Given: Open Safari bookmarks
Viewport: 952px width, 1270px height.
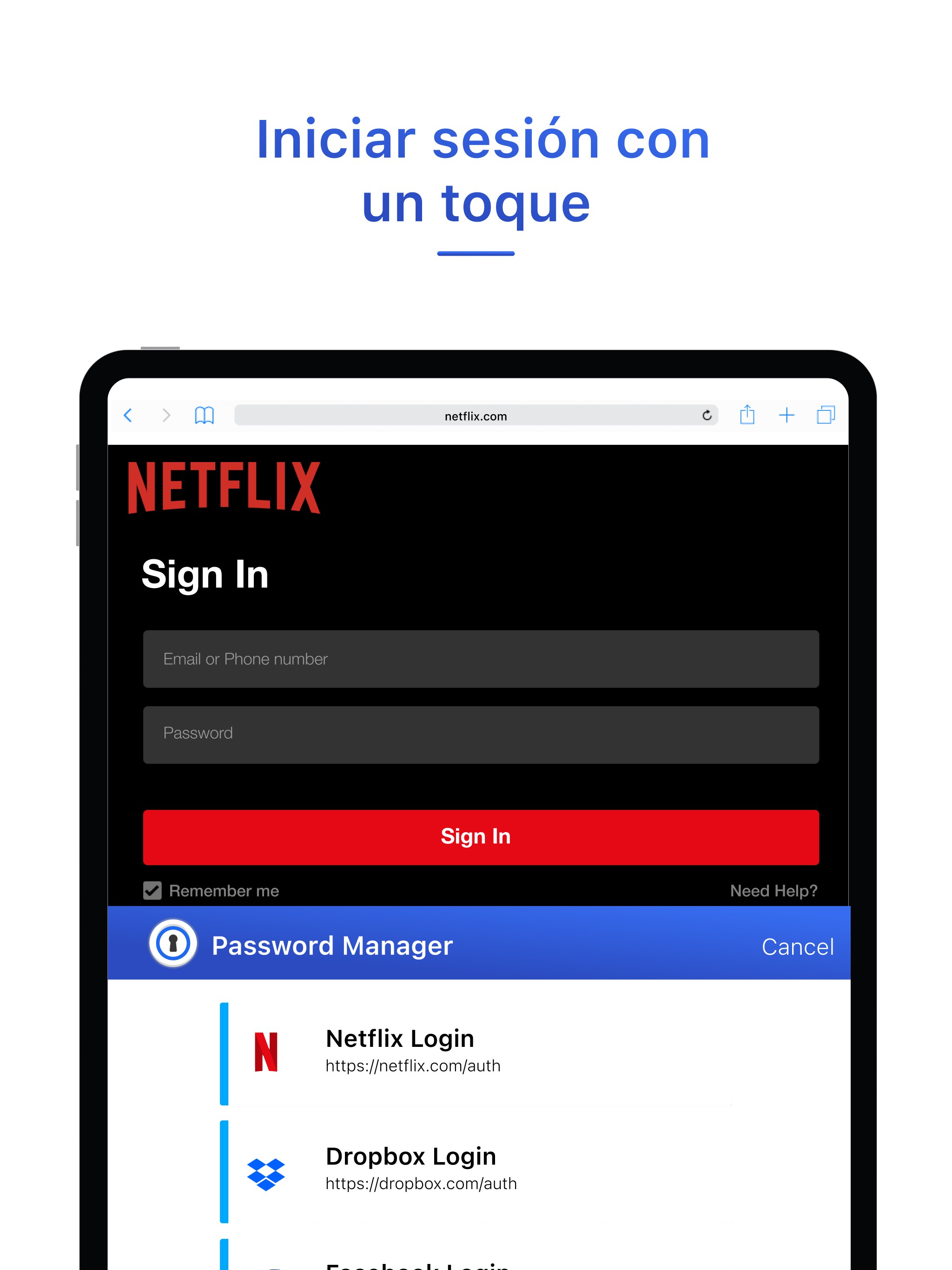Looking at the screenshot, I should (205, 415).
